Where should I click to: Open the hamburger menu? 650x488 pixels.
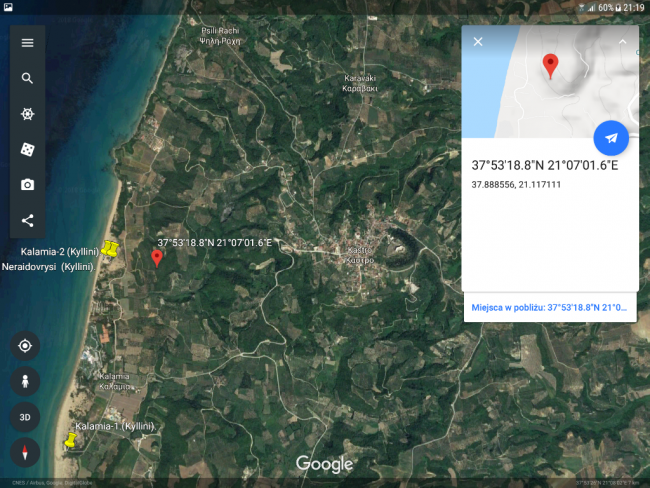tap(27, 43)
